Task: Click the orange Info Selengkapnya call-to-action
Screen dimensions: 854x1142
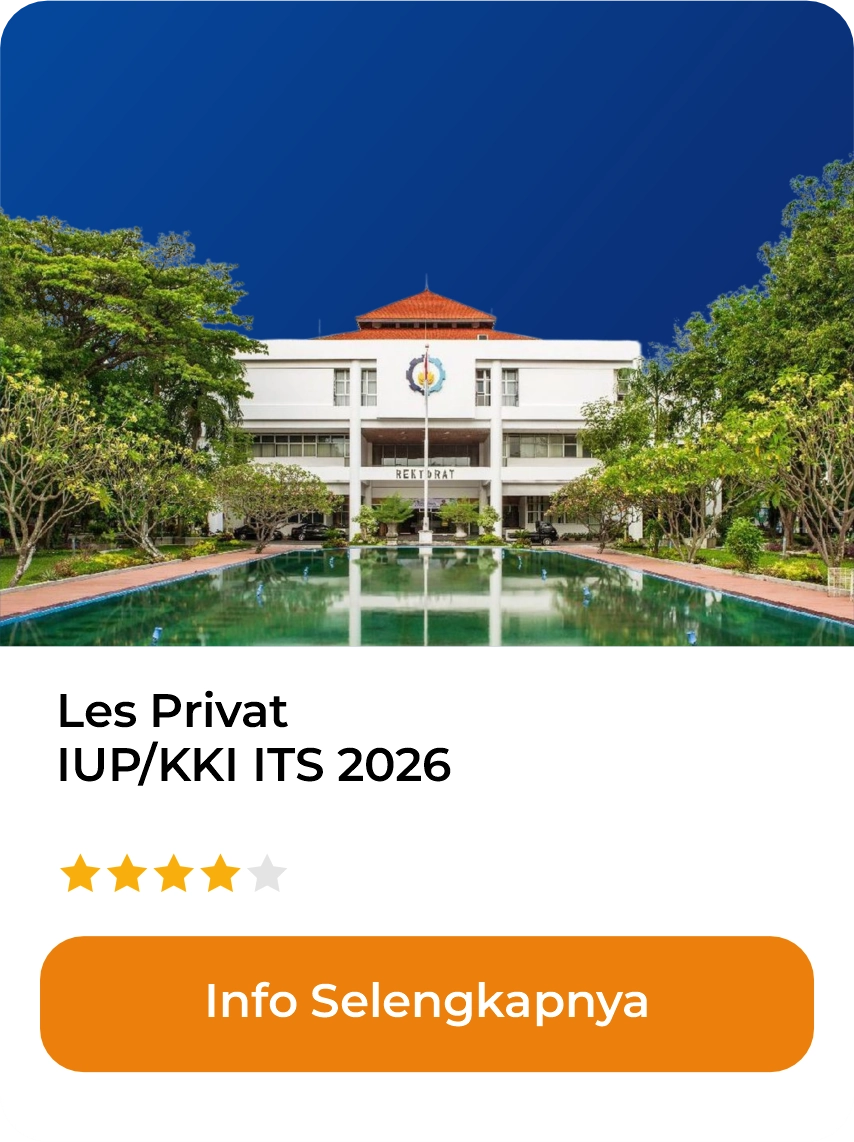Action: click(427, 1001)
